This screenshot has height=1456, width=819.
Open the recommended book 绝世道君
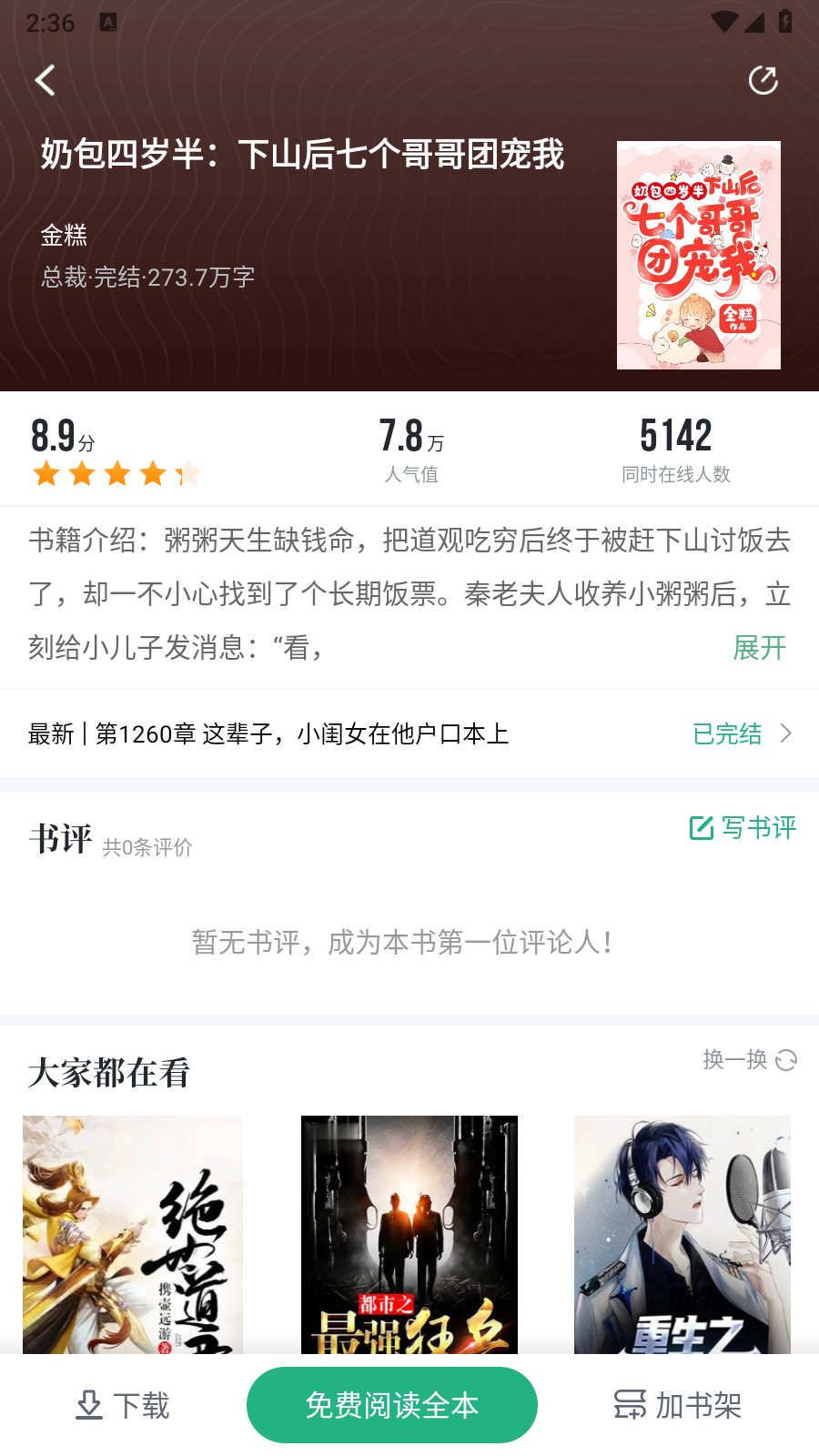click(x=133, y=1234)
